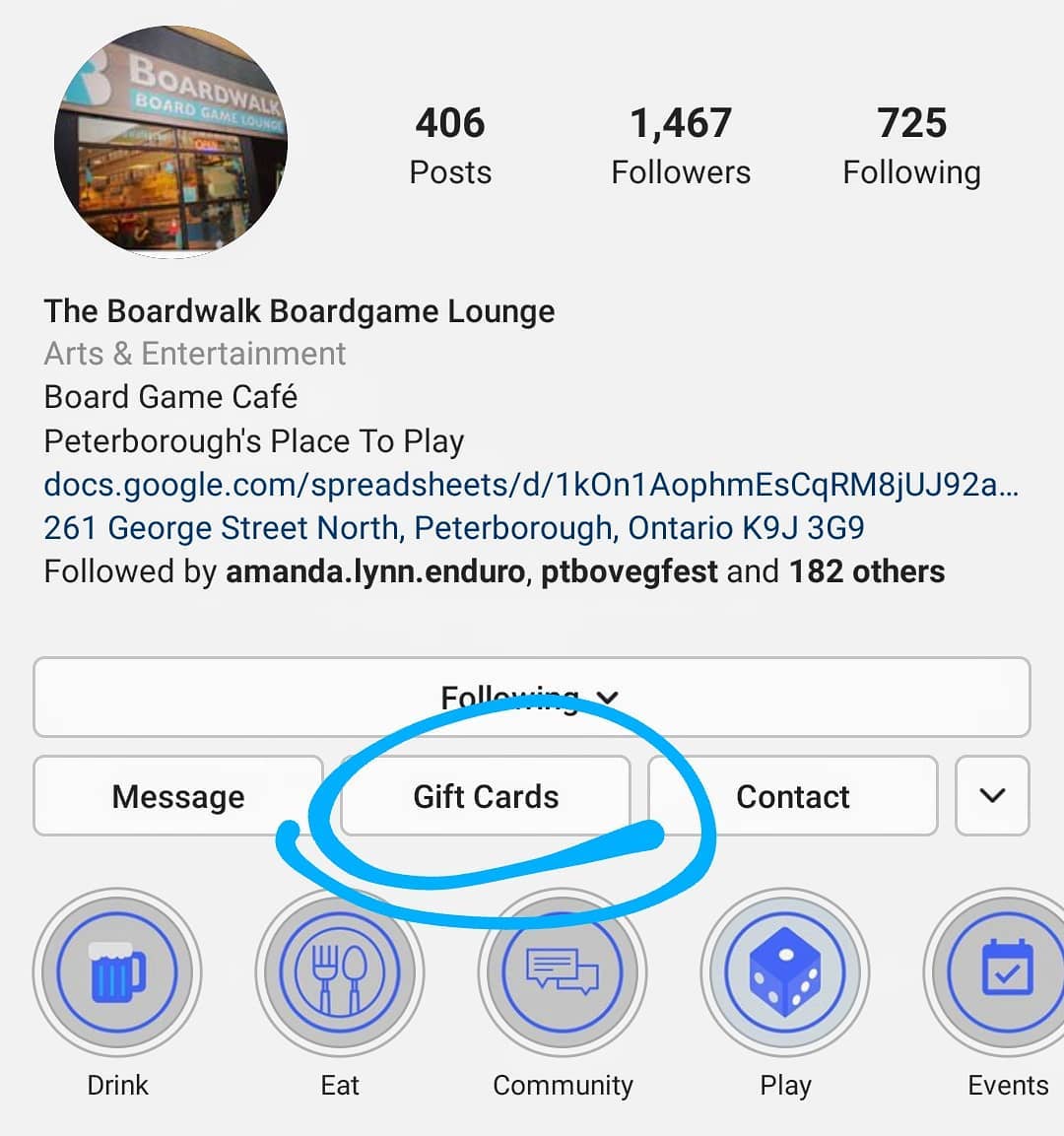Tap the Contact button
Image resolution: width=1064 pixels, height=1136 pixels.
tap(792, 796)
